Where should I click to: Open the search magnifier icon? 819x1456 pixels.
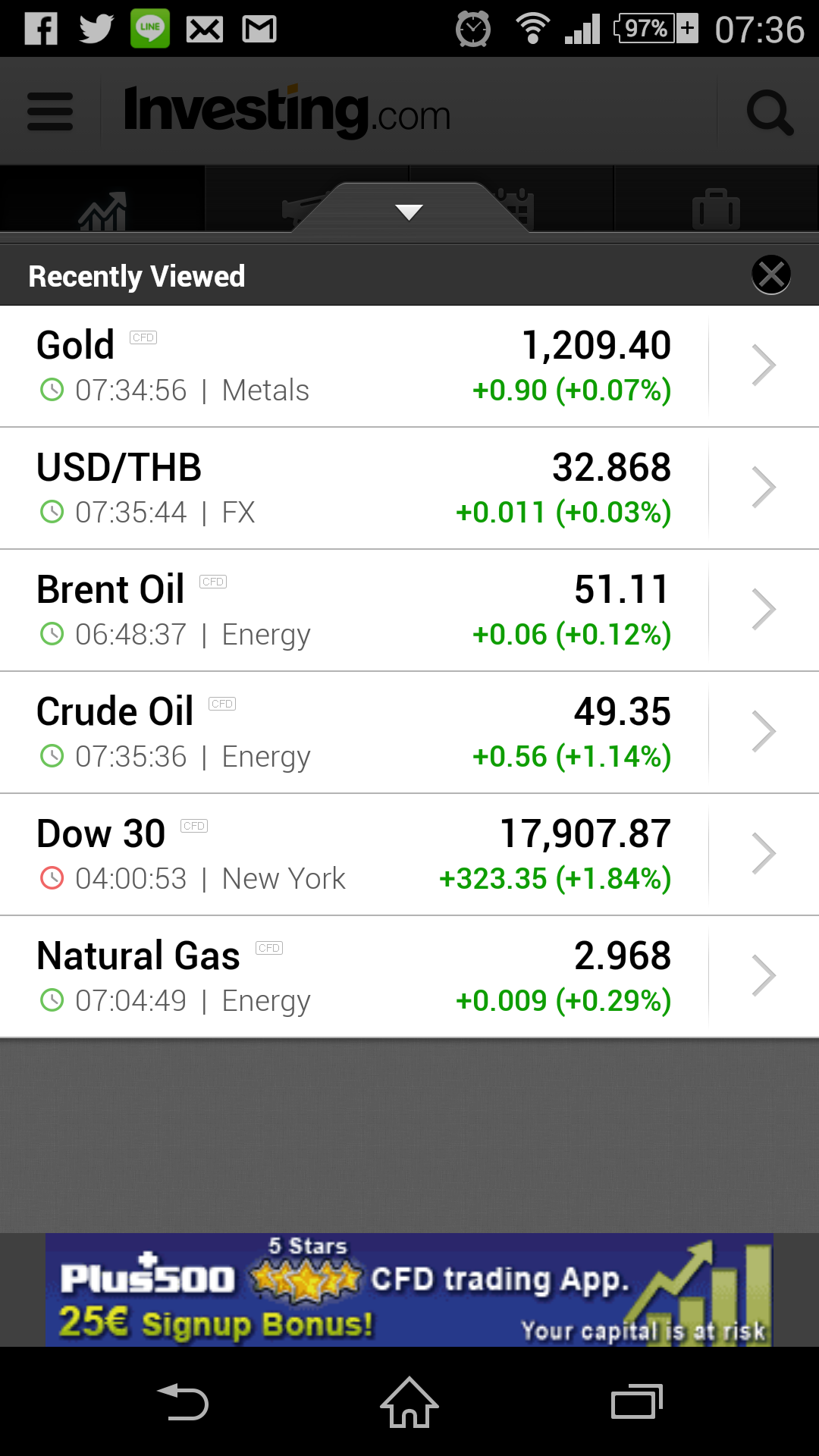click(x=770, y=113)
